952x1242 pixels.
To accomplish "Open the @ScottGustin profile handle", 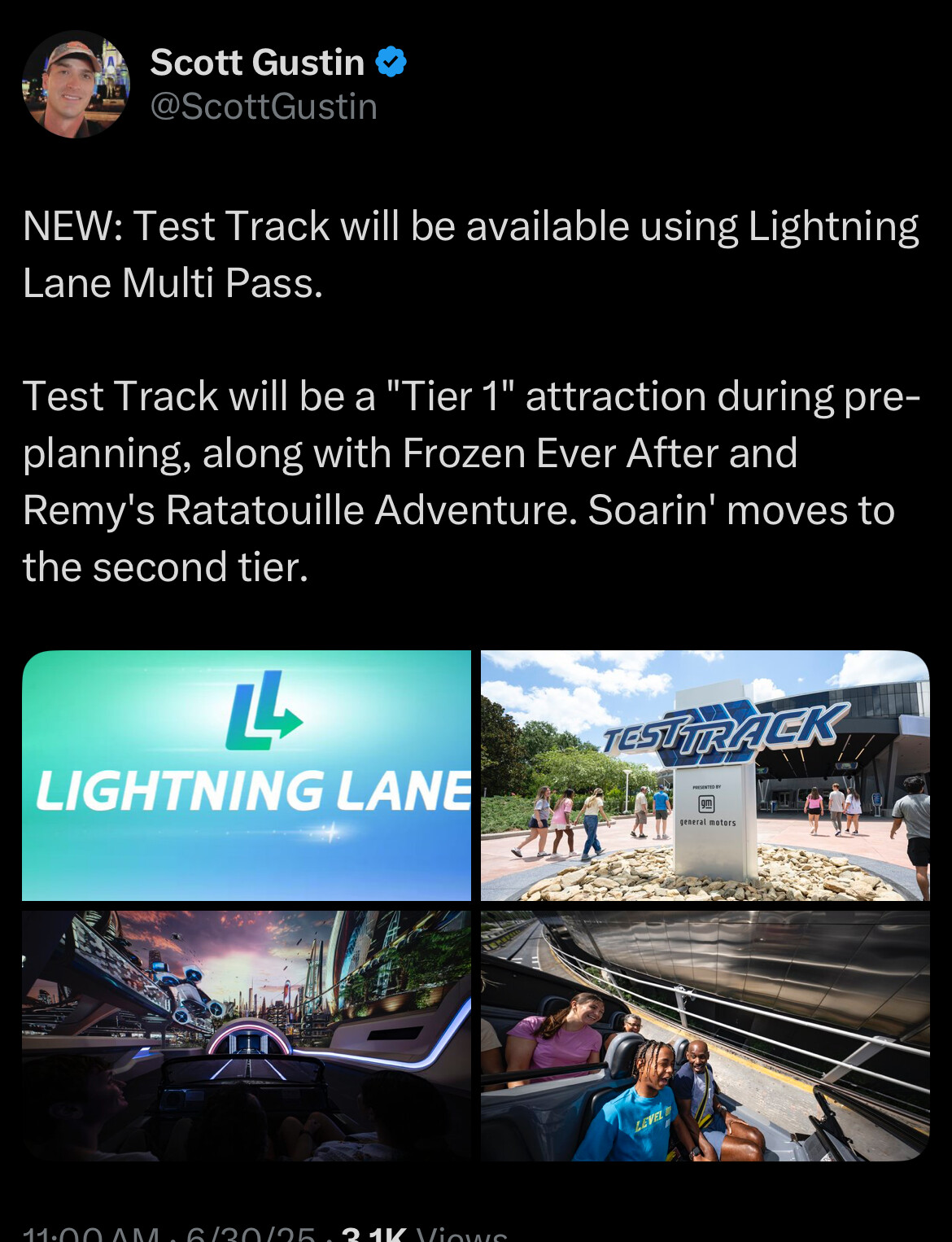I will click(264, 107).
